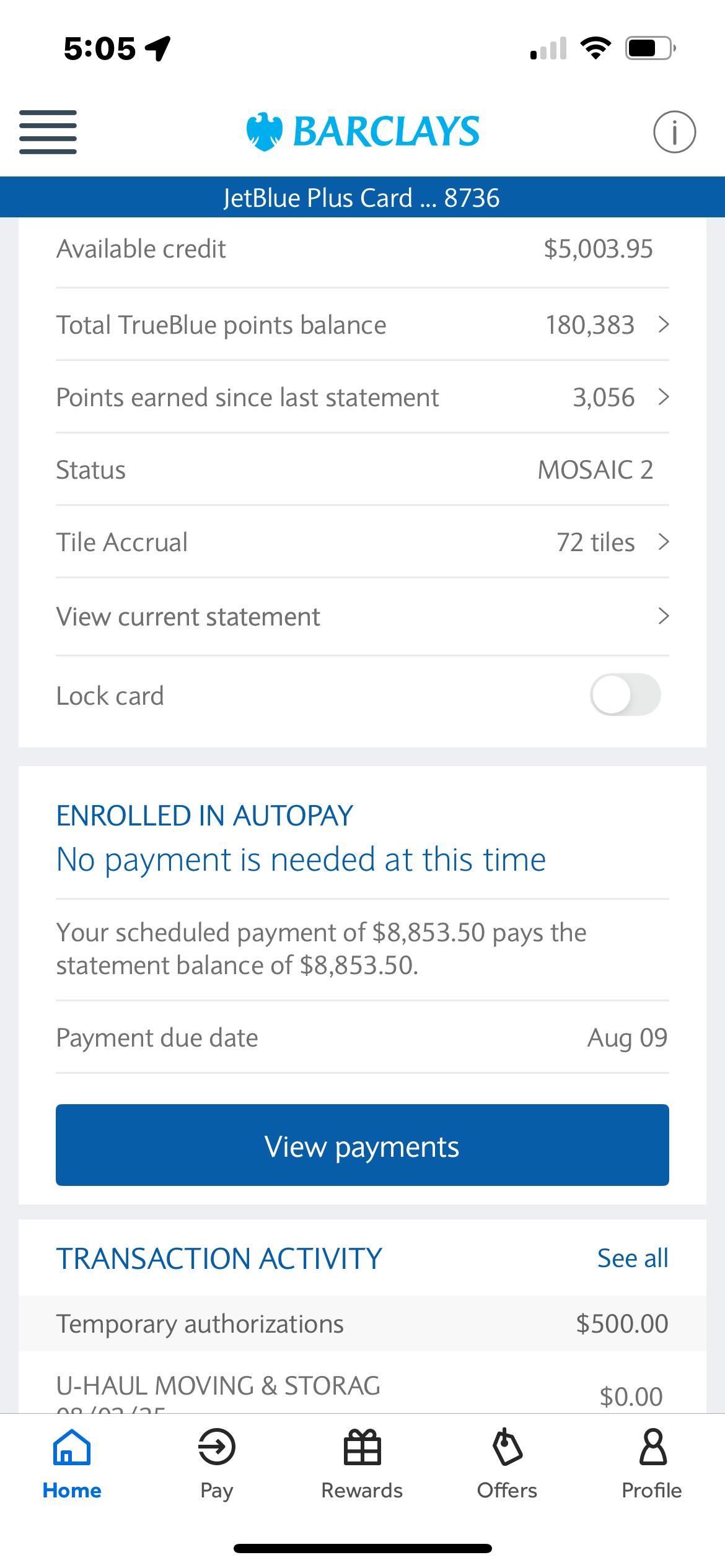This screenshot has height=1568, width=725.
Task: Open Total TrueBlue points balance details
Action: pos(362,325)
